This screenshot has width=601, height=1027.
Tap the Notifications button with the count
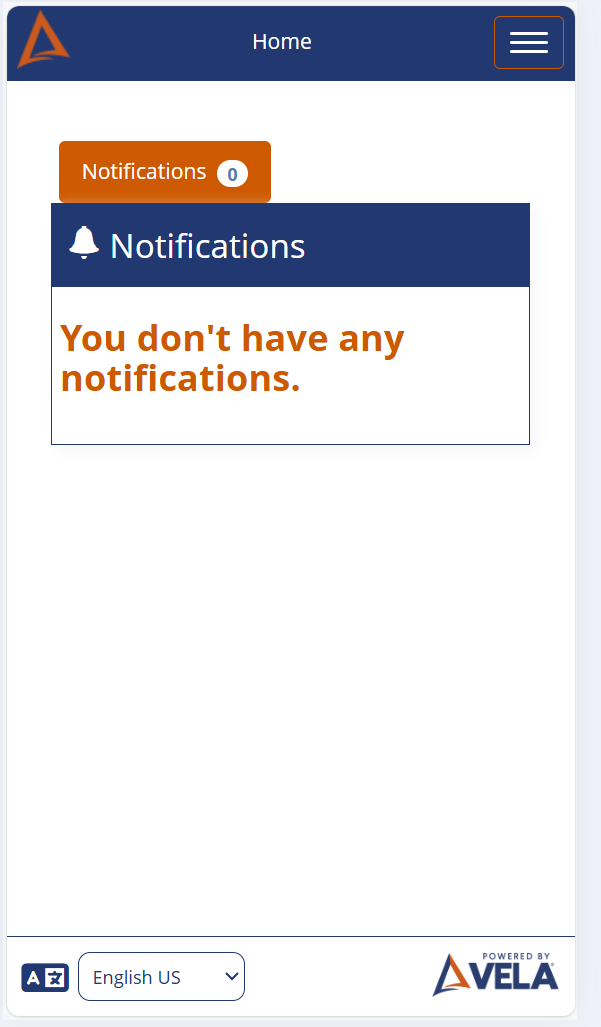(164, 172)
